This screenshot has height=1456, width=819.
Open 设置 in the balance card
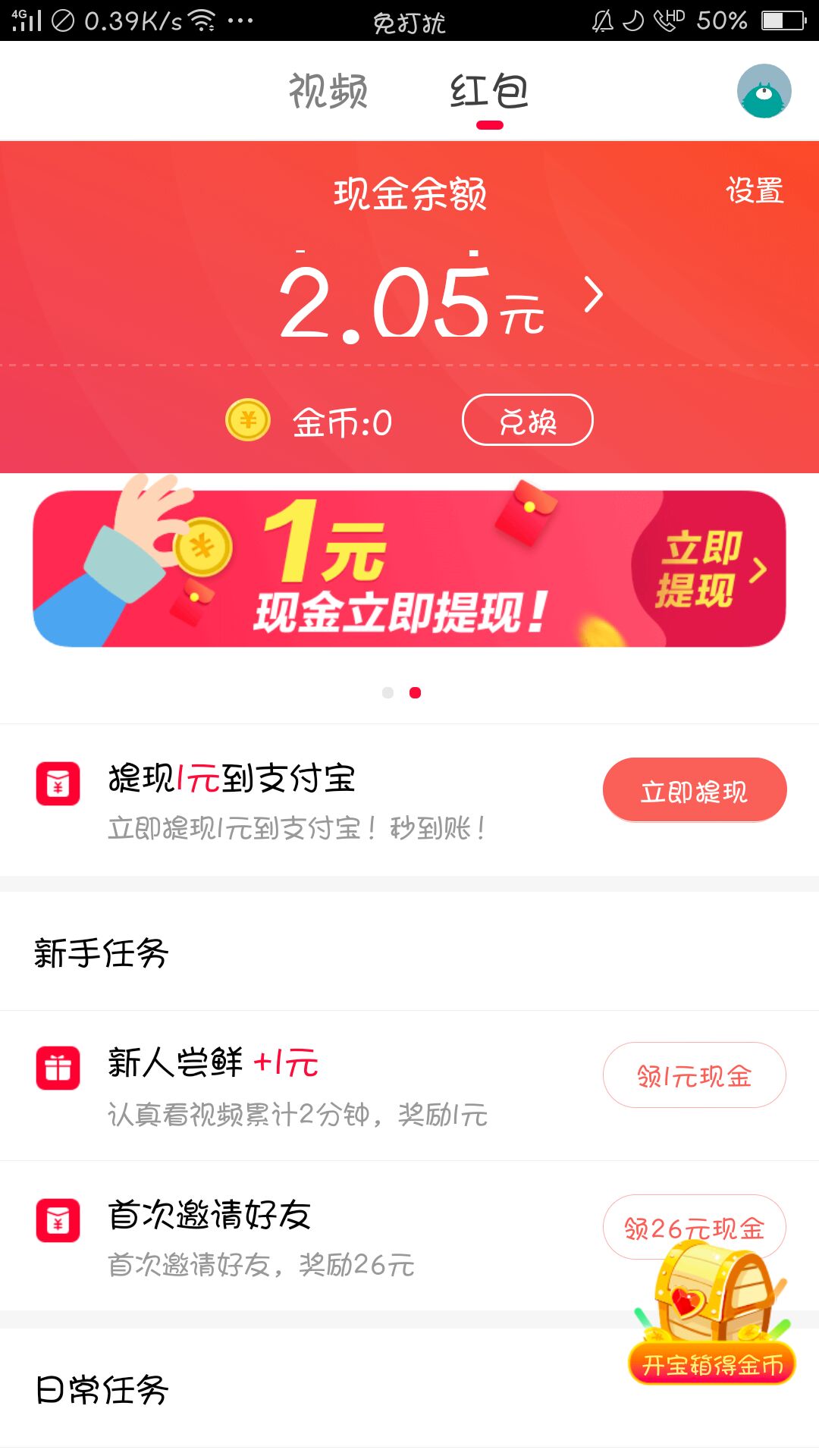[x=754, y=190]
